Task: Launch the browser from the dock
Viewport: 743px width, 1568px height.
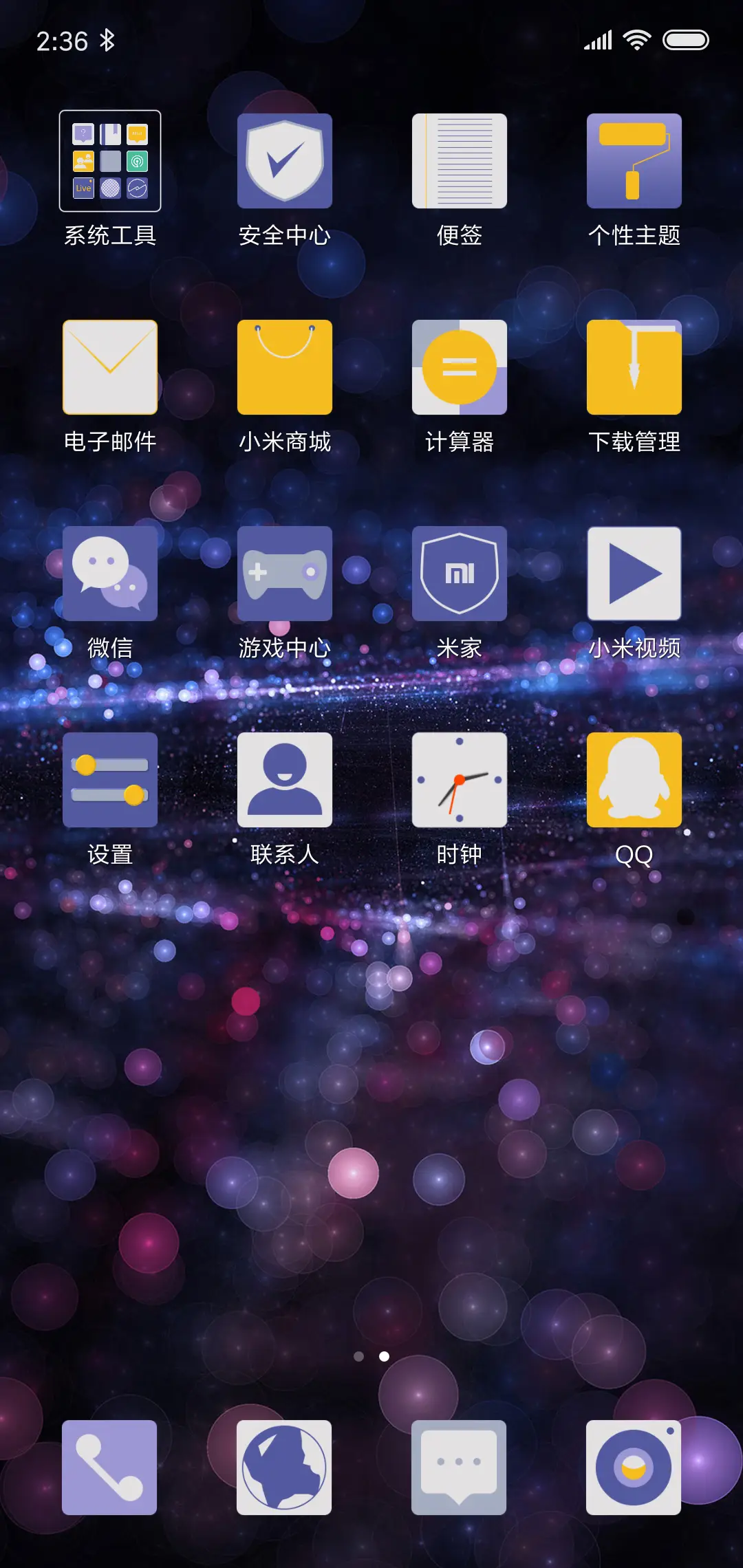Action: coord(285,1468)
